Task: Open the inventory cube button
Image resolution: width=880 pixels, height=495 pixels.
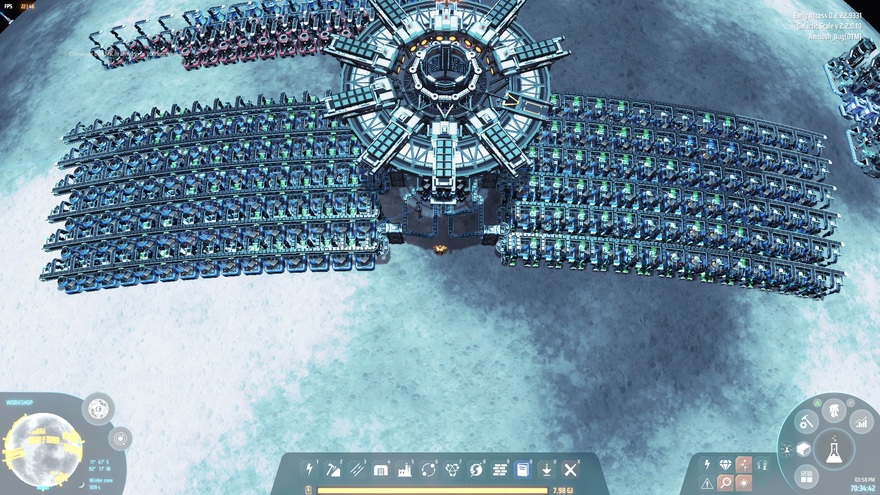Action: tap(803, 450)
